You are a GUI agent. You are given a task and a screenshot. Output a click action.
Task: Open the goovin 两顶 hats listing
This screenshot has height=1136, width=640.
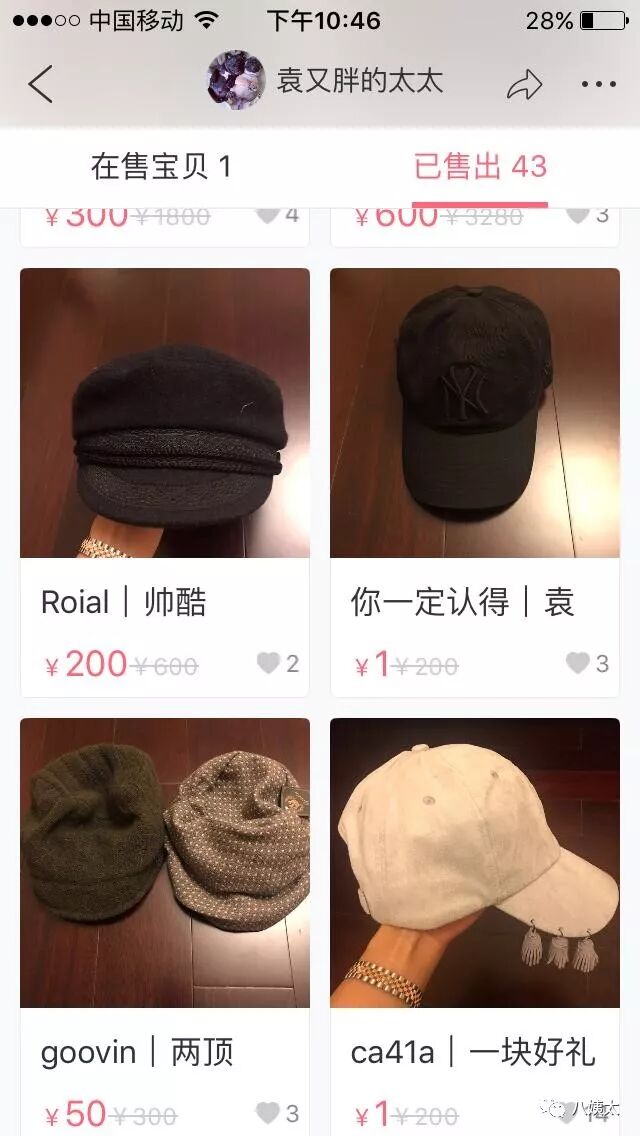(165, 863)
